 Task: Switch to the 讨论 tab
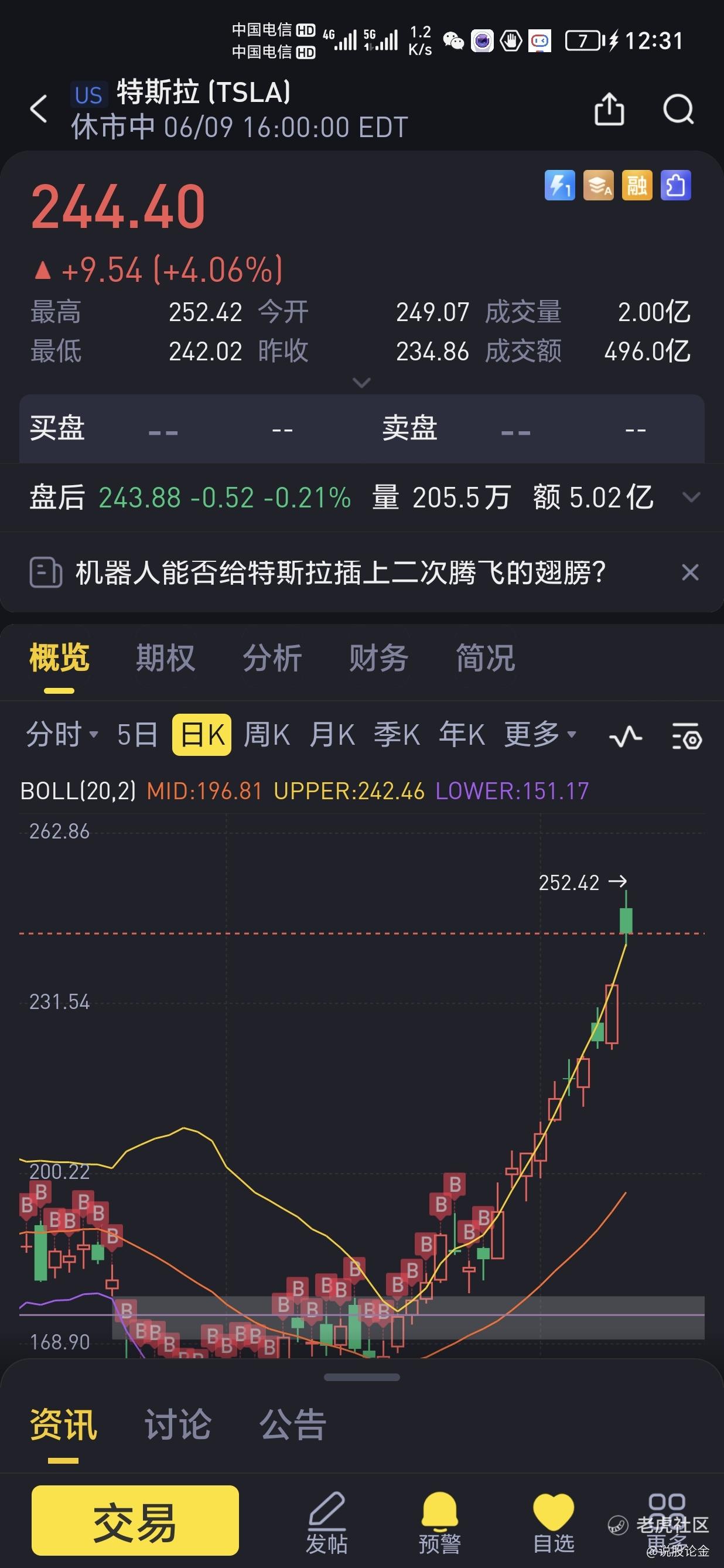pos(177,1425)
